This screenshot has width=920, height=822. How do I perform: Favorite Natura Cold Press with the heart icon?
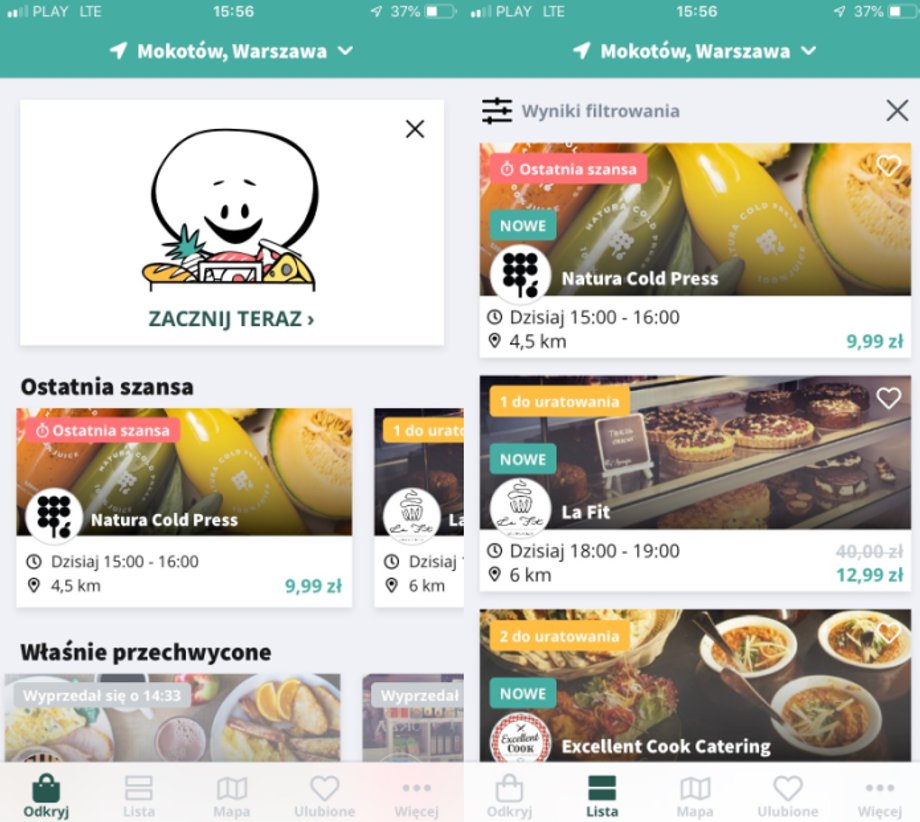tap(888, 165)
